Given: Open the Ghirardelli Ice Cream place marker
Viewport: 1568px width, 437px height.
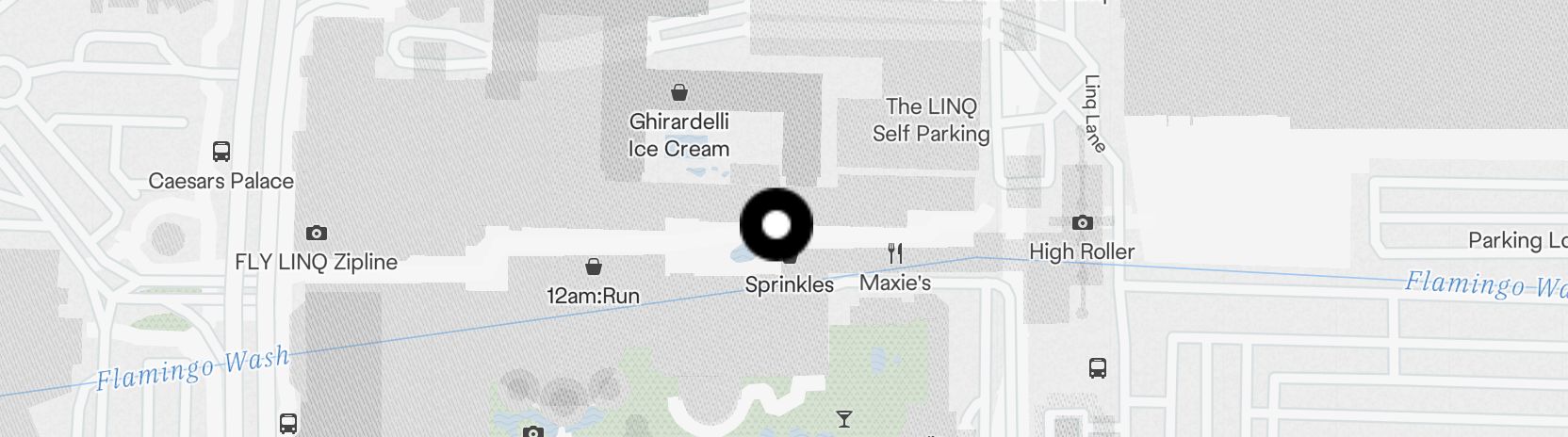Looking at the screenshot, I should tap(678, 92).
